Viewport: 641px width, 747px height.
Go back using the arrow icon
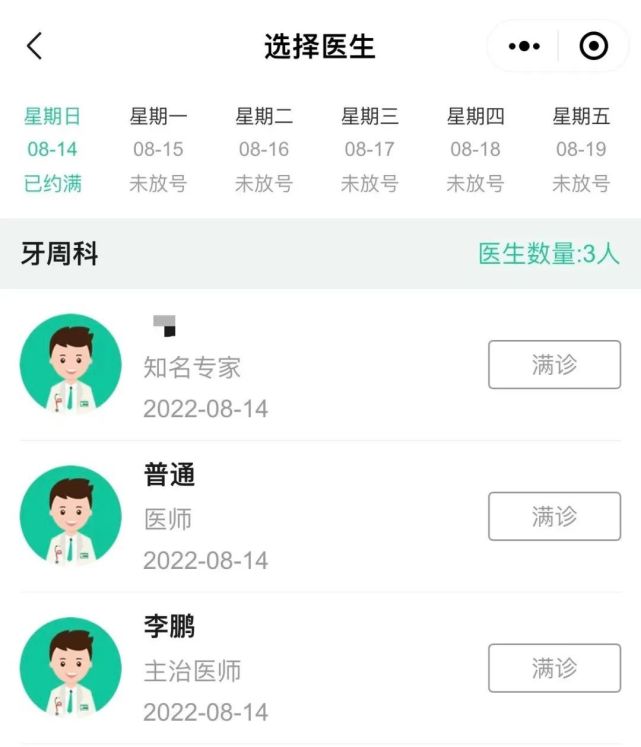(x=35, y=46)
